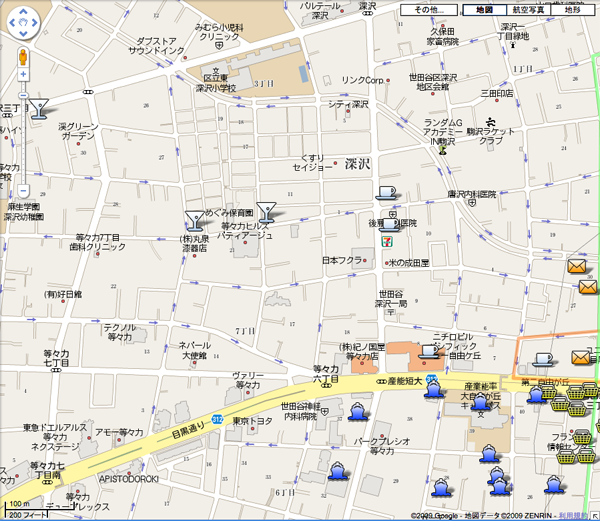Tap the pan right arrow

(x=37, y=24)
